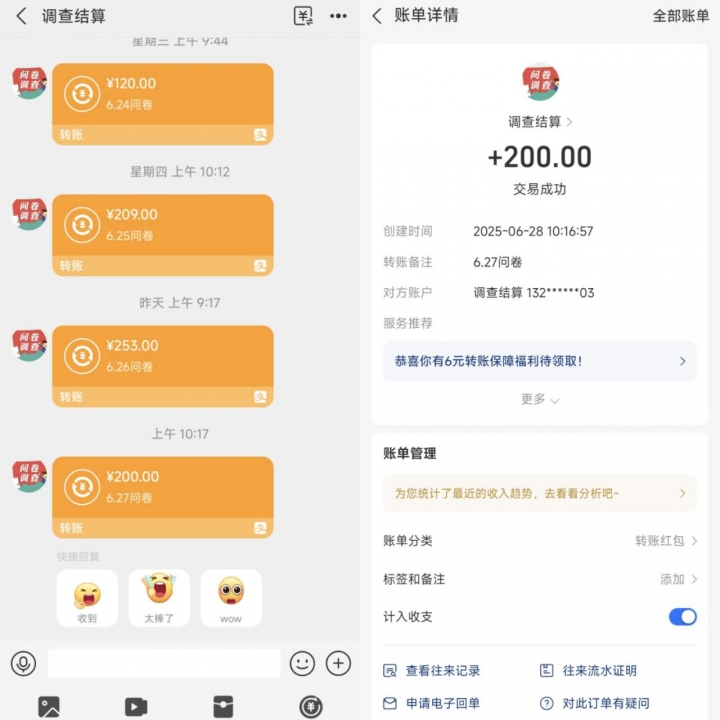The width and height of the screenshot is (720, 720).
Task: Open the chat overflow menu
Action: 339,16
